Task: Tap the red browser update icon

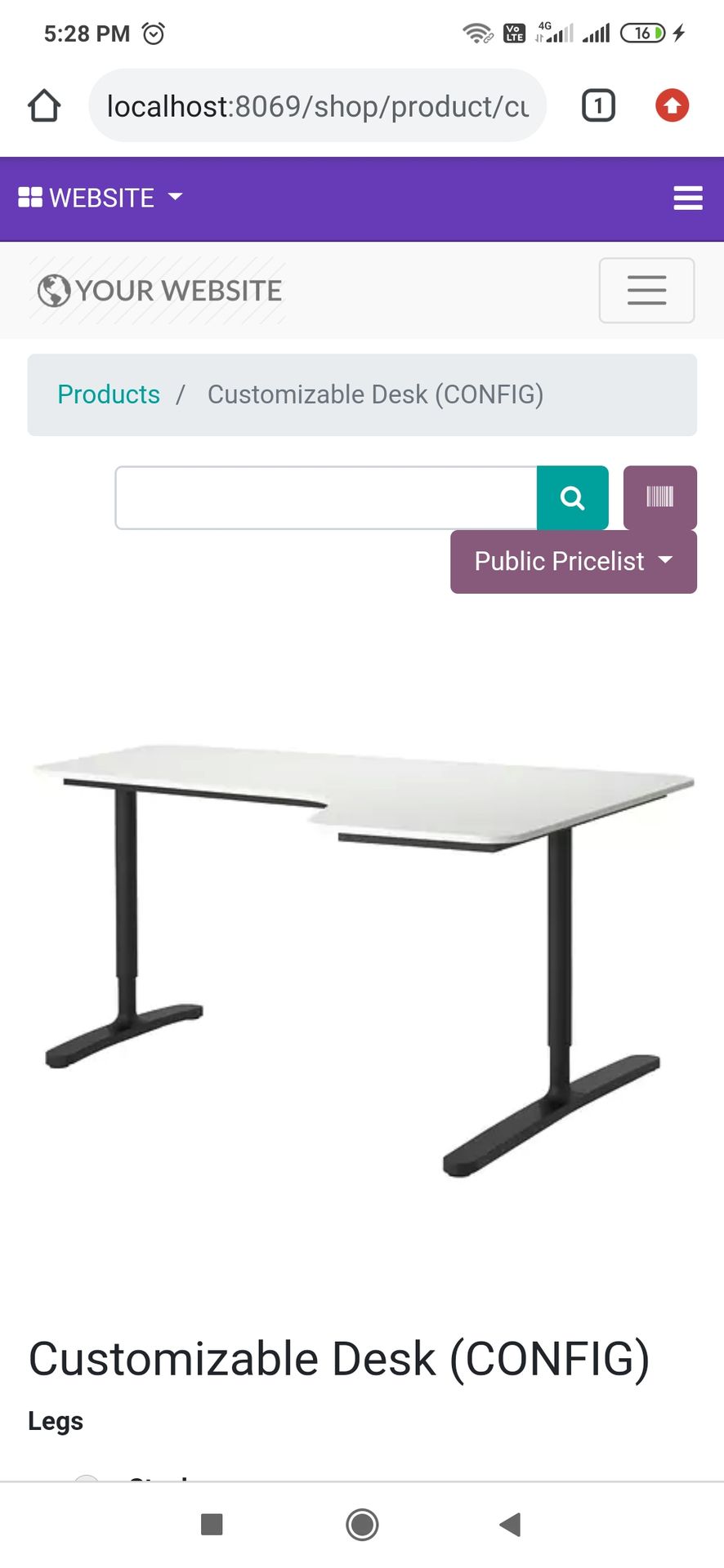Action: click(672, 106)
